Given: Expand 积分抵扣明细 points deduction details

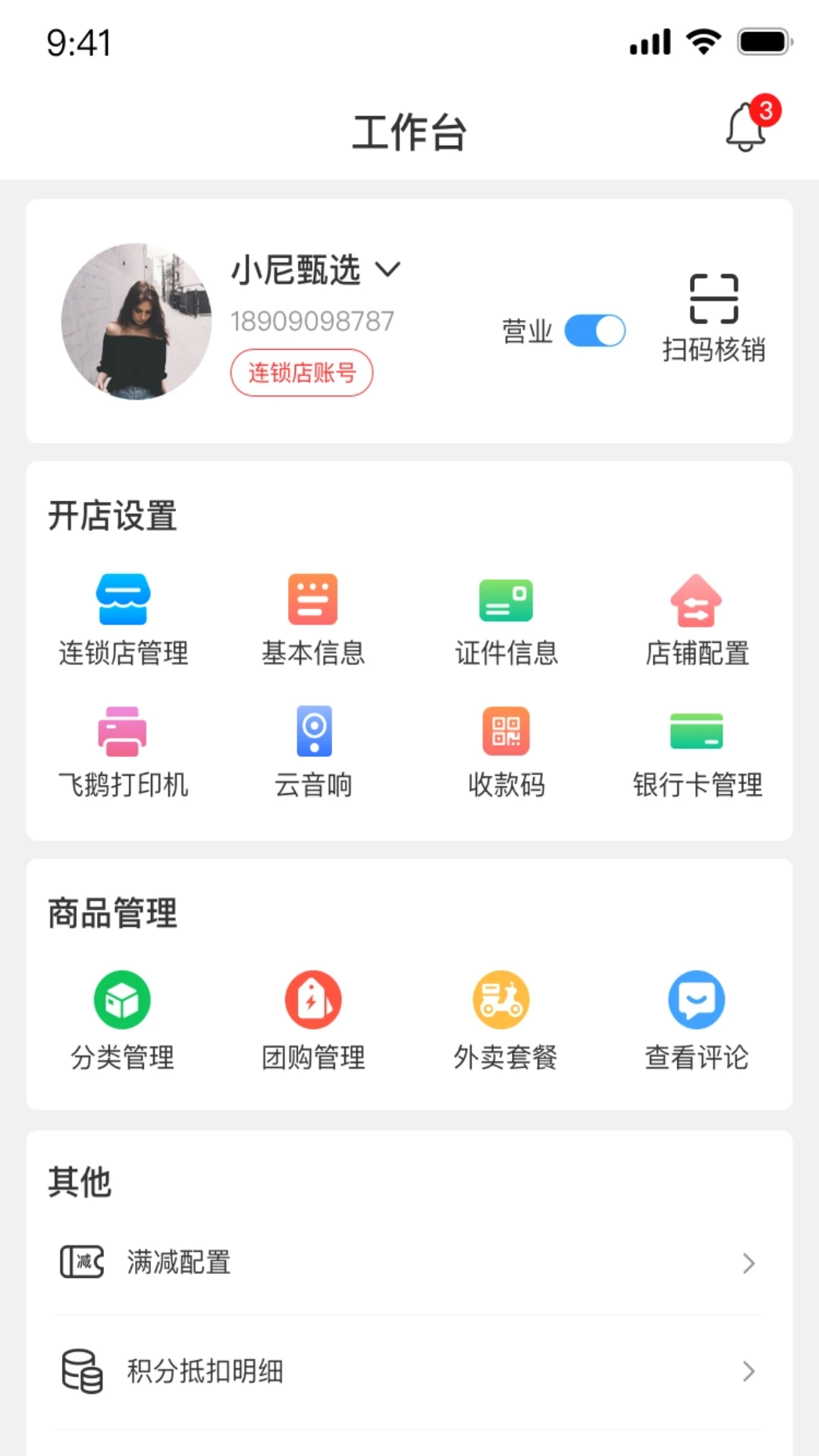Looking at the screenshot, I should (409, 1371).
